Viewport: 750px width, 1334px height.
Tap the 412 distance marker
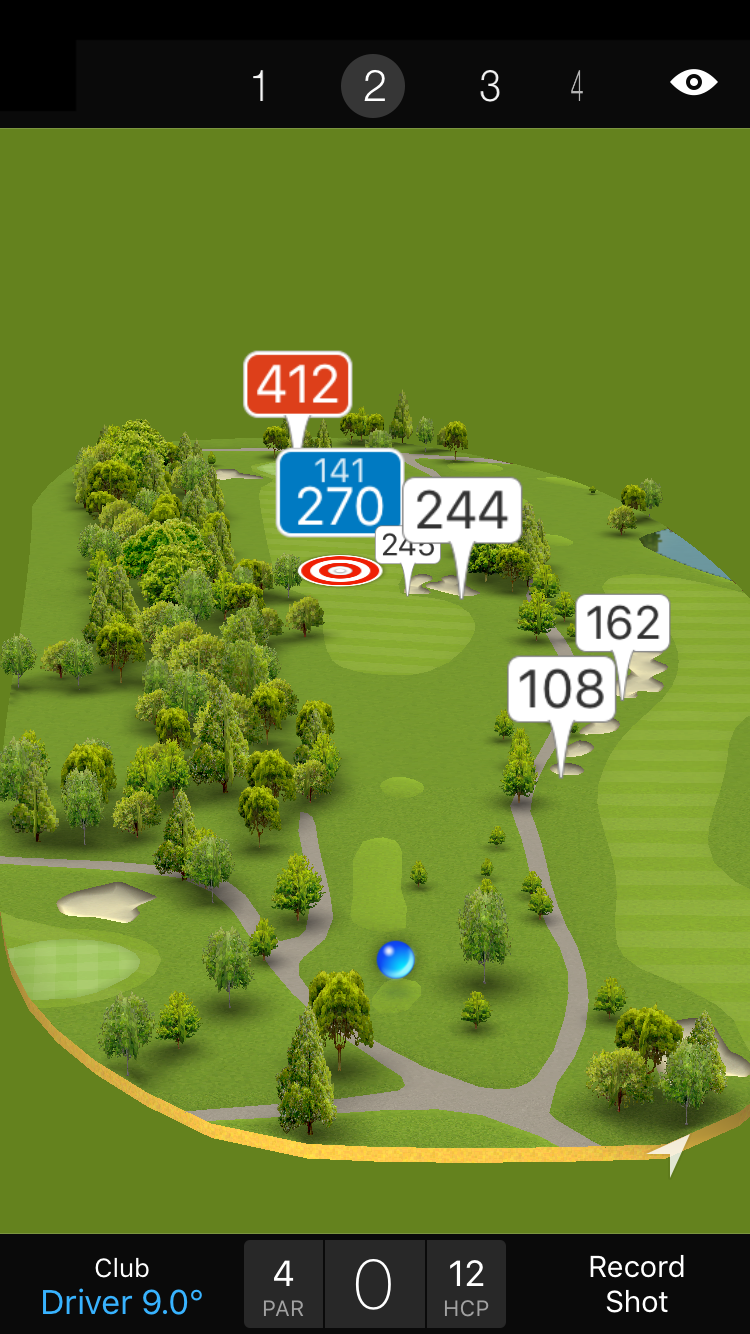298,384
